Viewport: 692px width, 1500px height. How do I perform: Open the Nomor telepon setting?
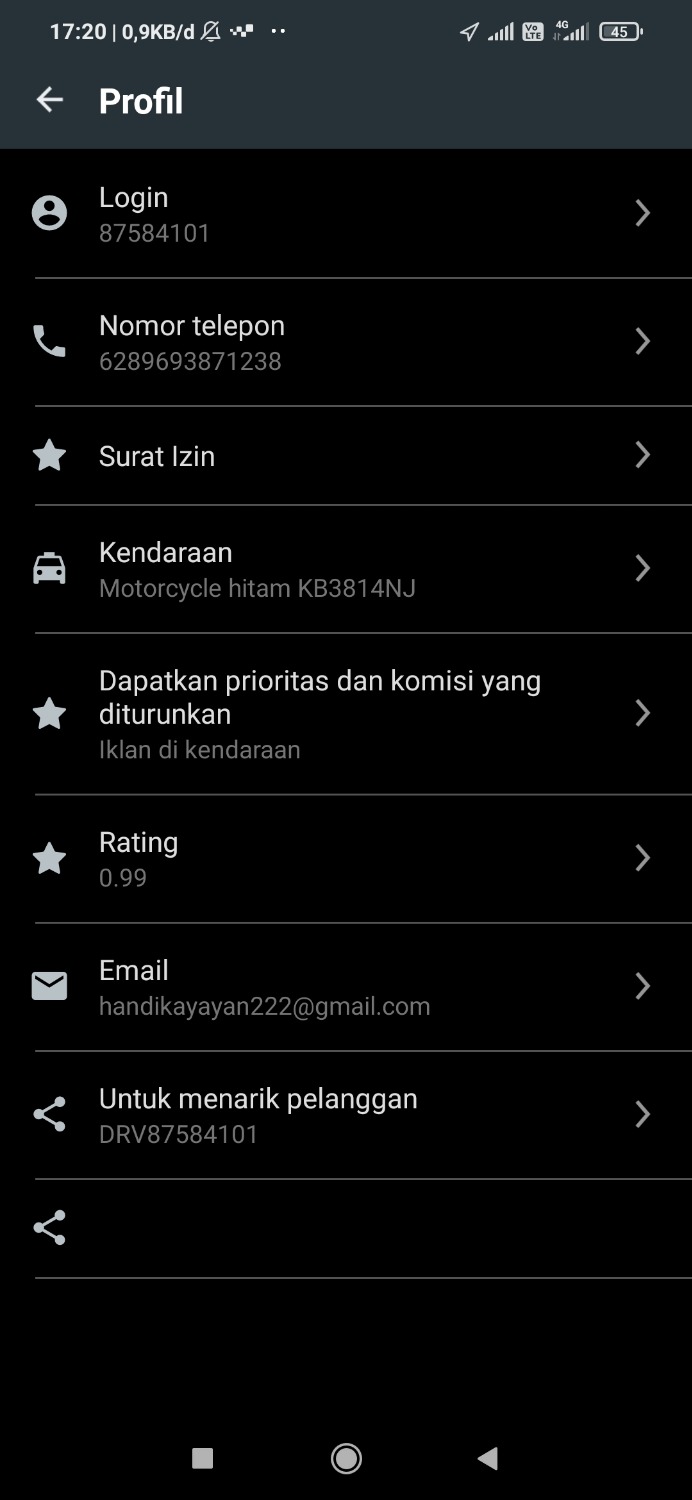pyautogui.click(x=346, y=342)
